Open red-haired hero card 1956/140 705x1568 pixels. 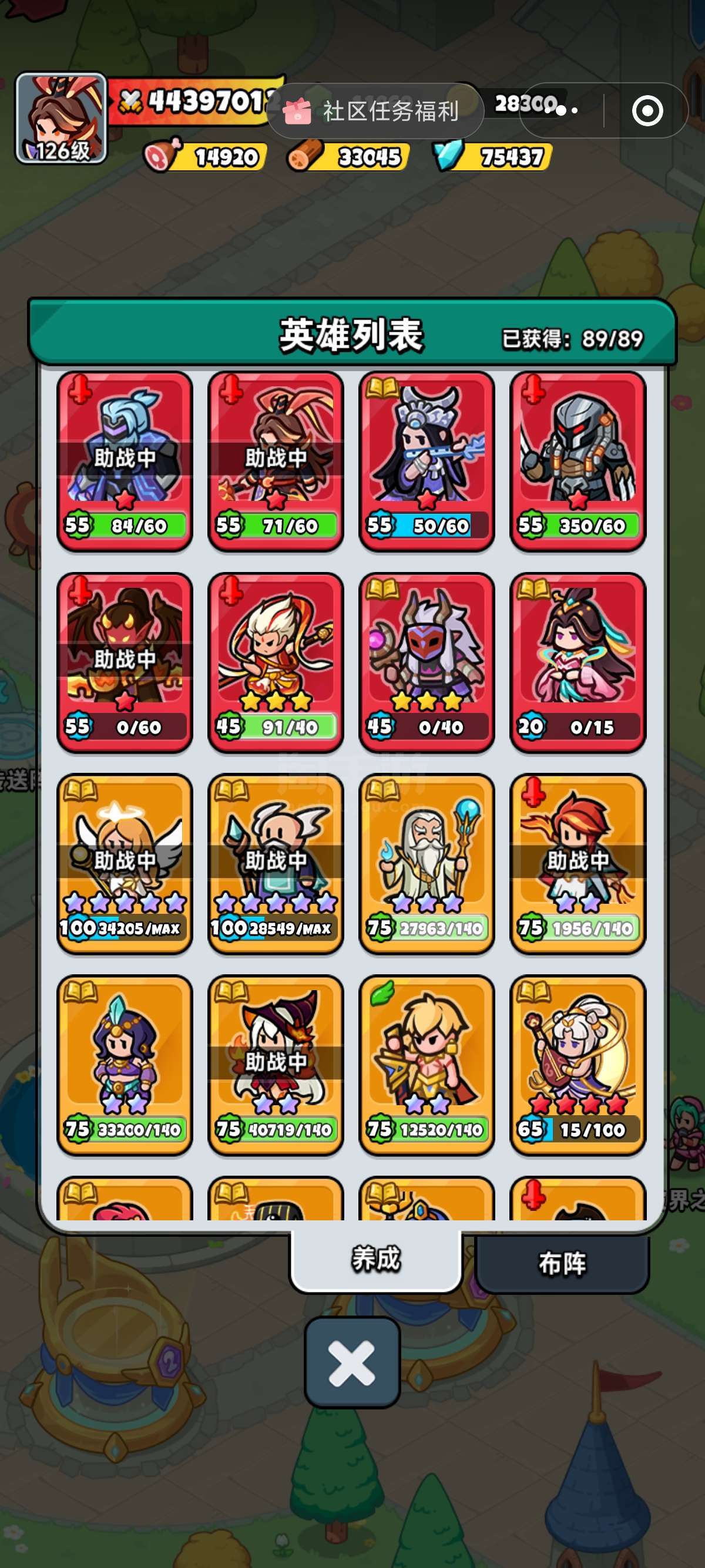click(578, 863)
